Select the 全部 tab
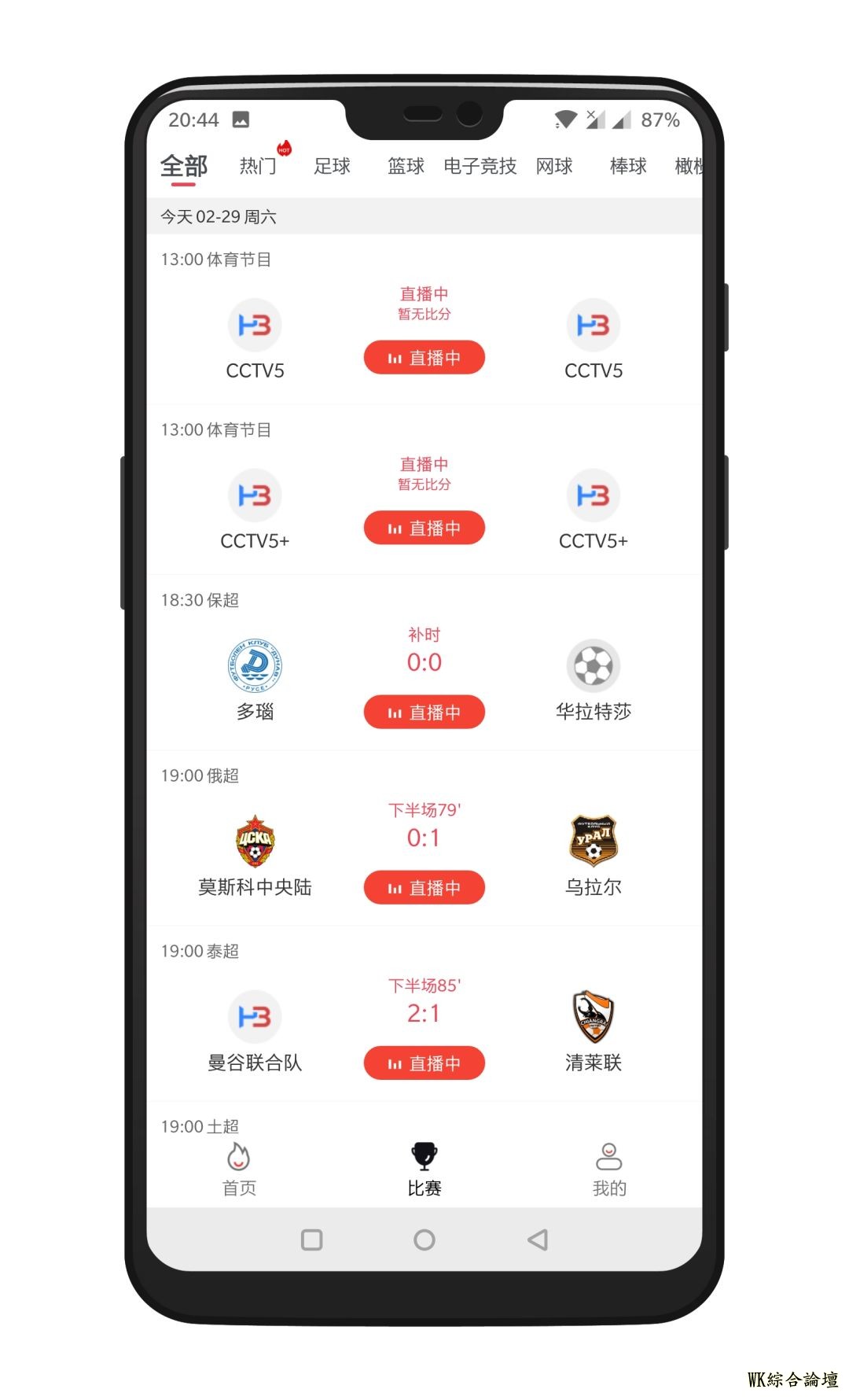 point(184,166)
